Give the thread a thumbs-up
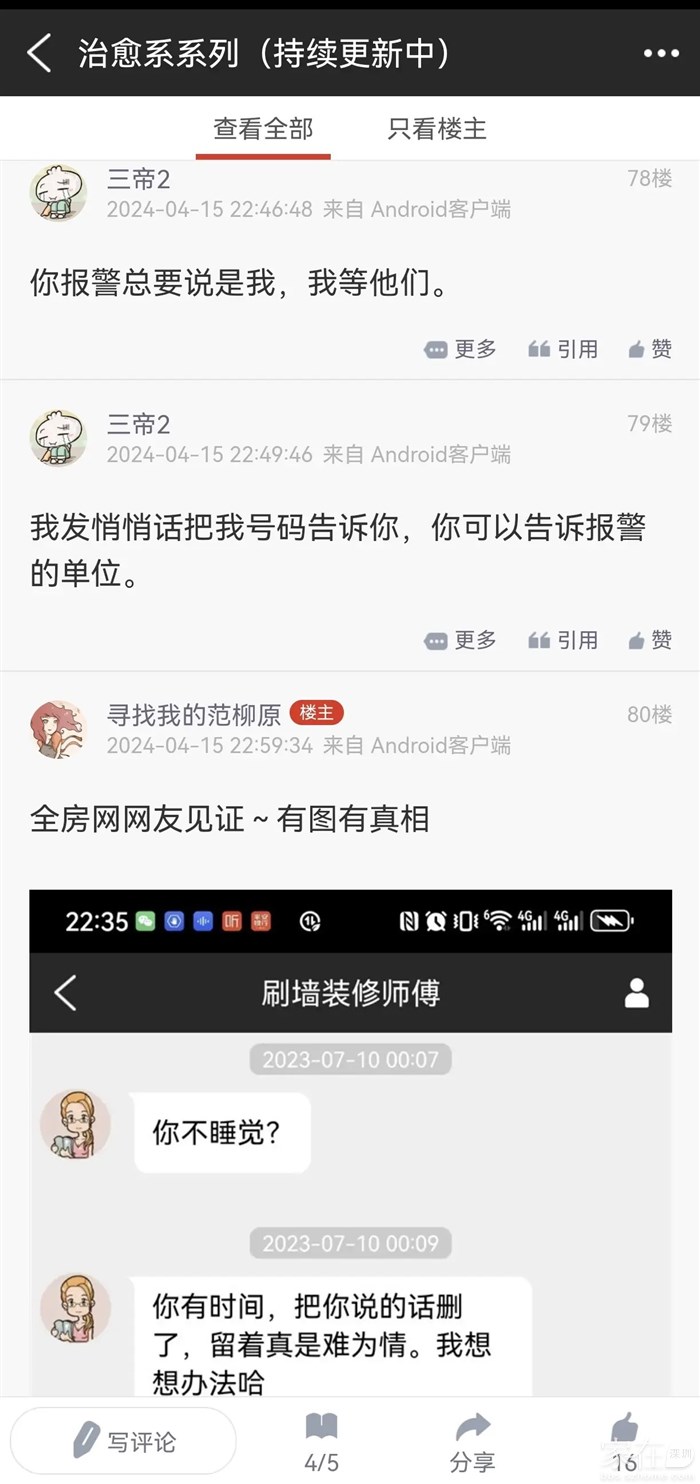Screen dimensions: 700x1484 tap(625, 1442)
